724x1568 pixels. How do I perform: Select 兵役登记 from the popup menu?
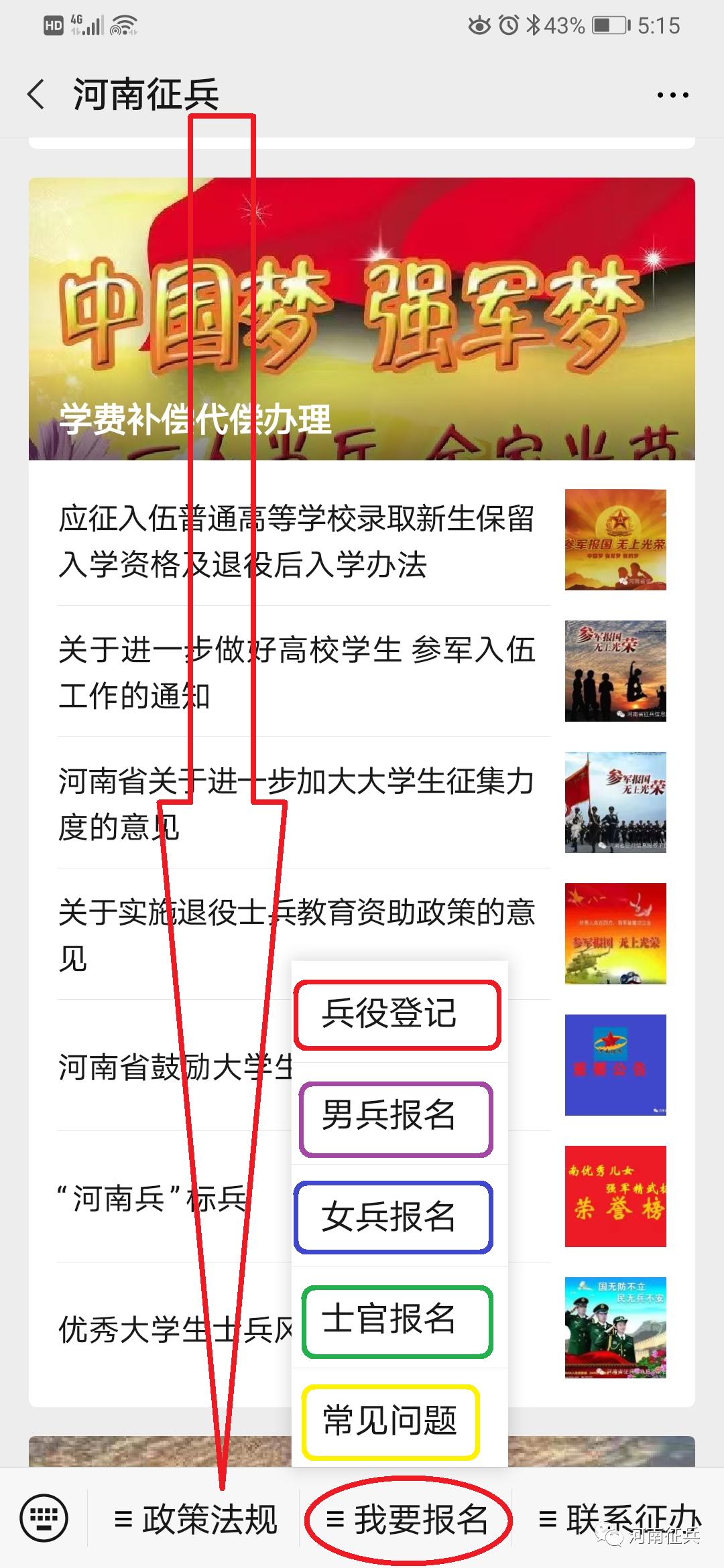[x=398, y=1013]
